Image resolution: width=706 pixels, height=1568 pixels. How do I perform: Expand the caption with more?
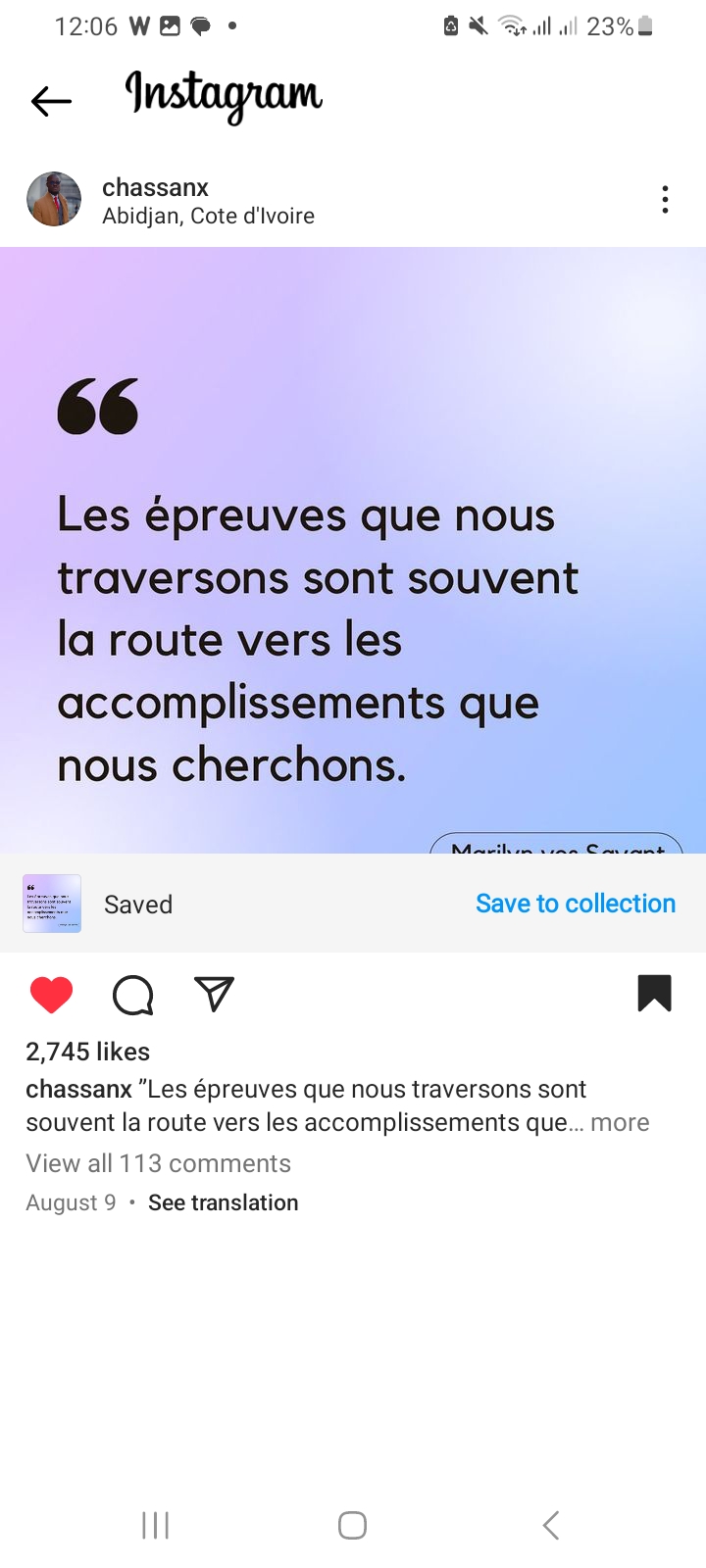pyautogui.click(x=620, y=1122)
